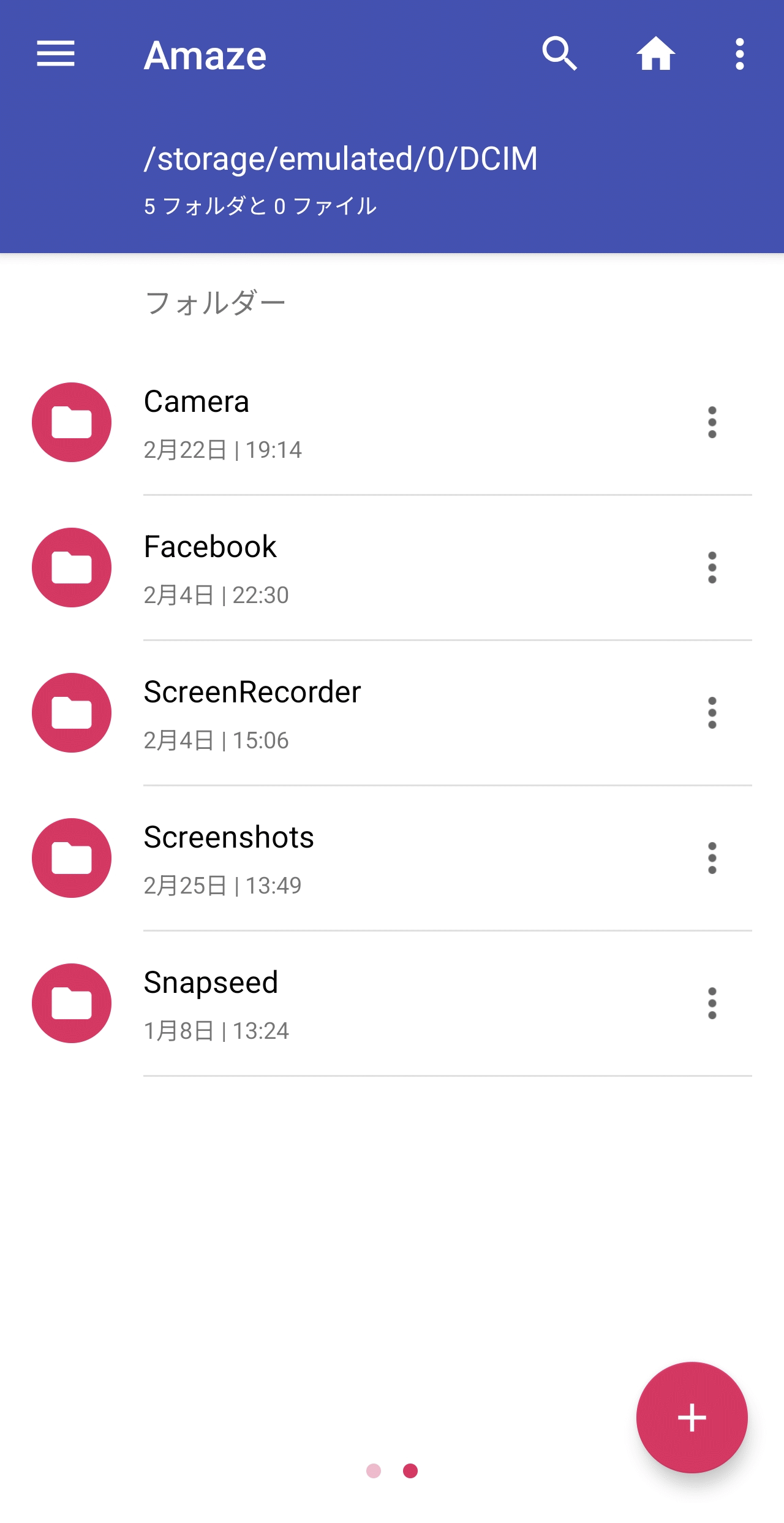Open the app bar overflow menu
The image size is (784, 1523).
point(740,54)
